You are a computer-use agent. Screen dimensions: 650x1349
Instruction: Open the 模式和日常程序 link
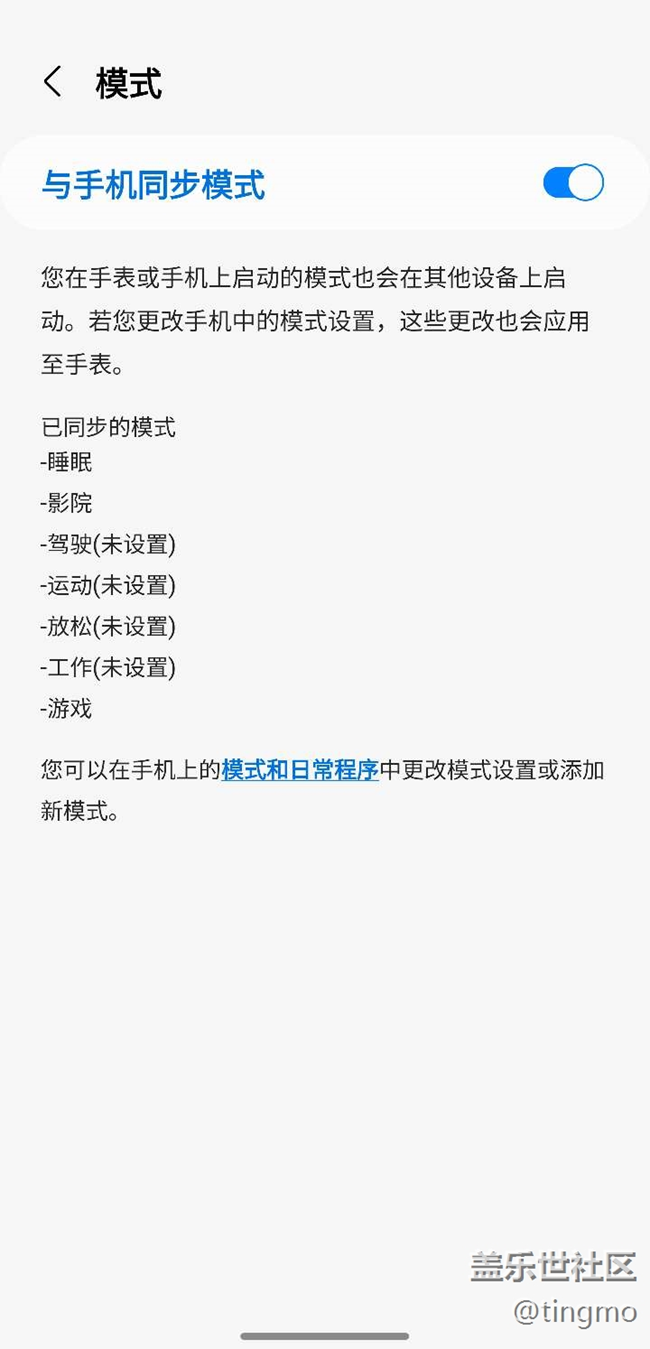[x=300, y=770]
